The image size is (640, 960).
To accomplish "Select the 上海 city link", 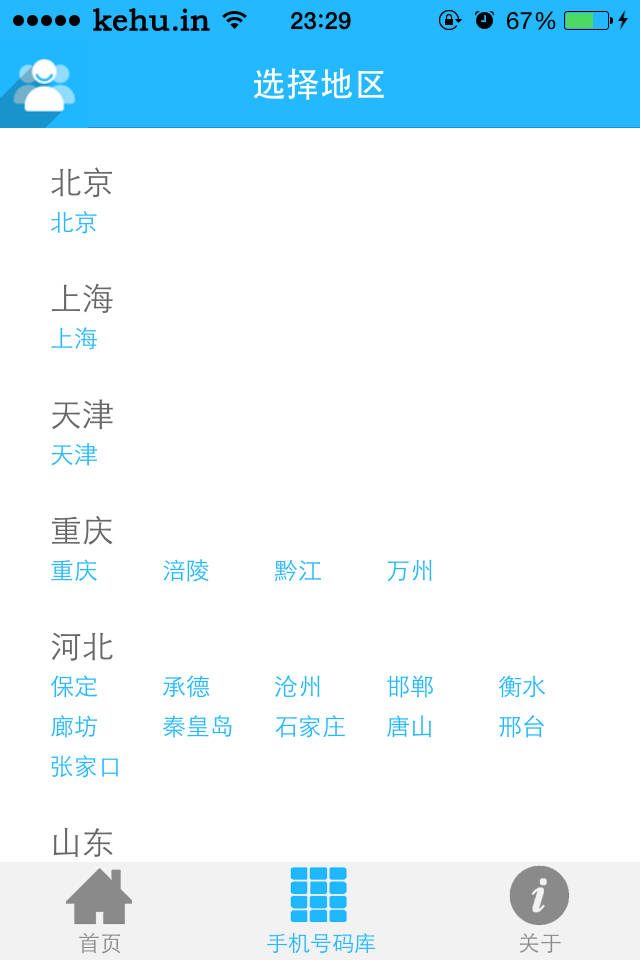I will point(74,339).
